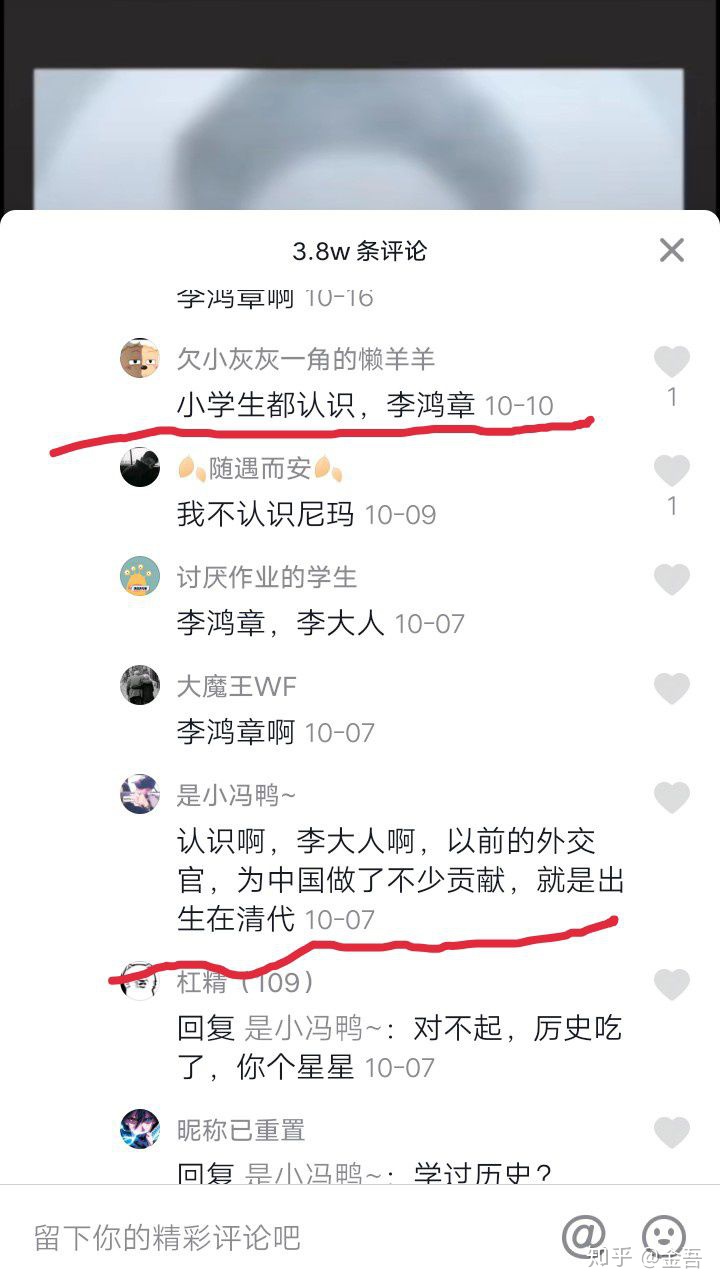Open 讨厌作业的学生's avatar
The image size is (720, 1288).
[140, 576]
